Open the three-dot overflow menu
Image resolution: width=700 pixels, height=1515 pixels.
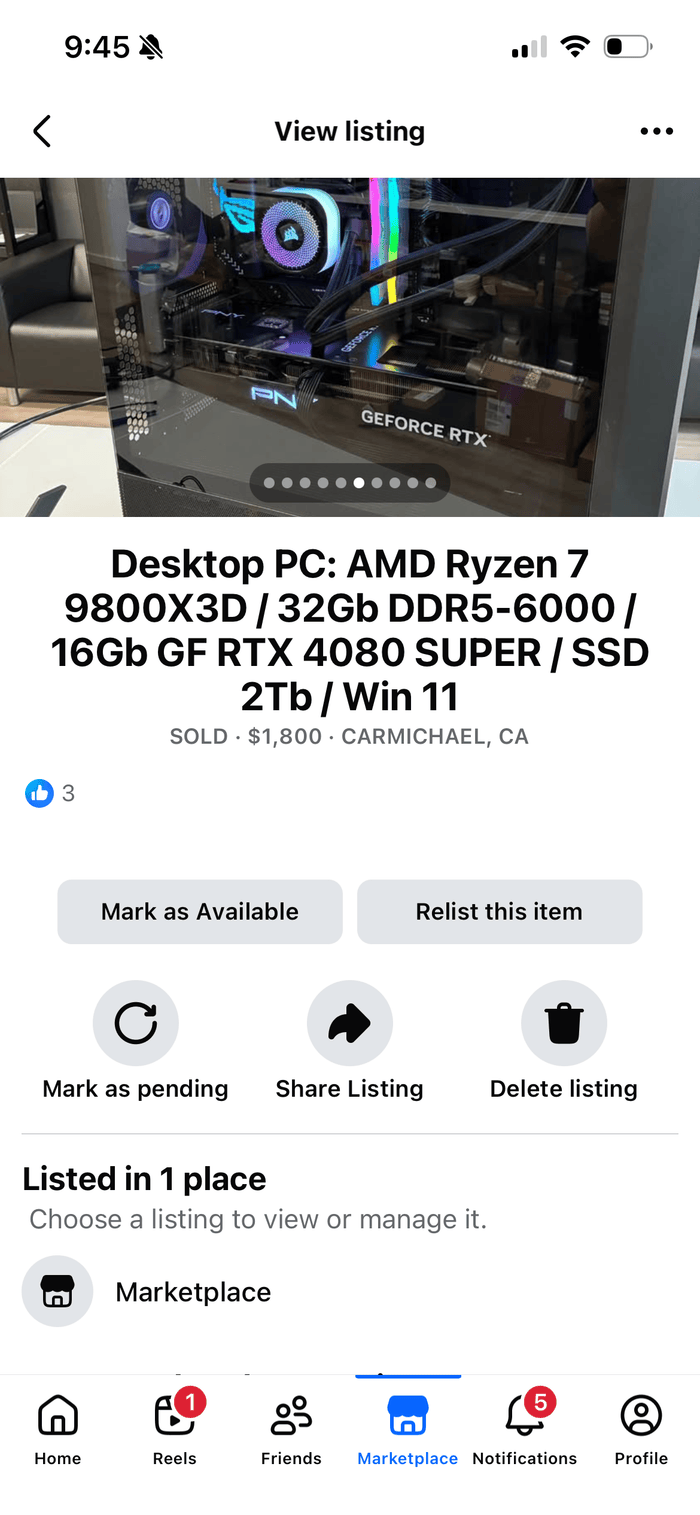point(656,131)
